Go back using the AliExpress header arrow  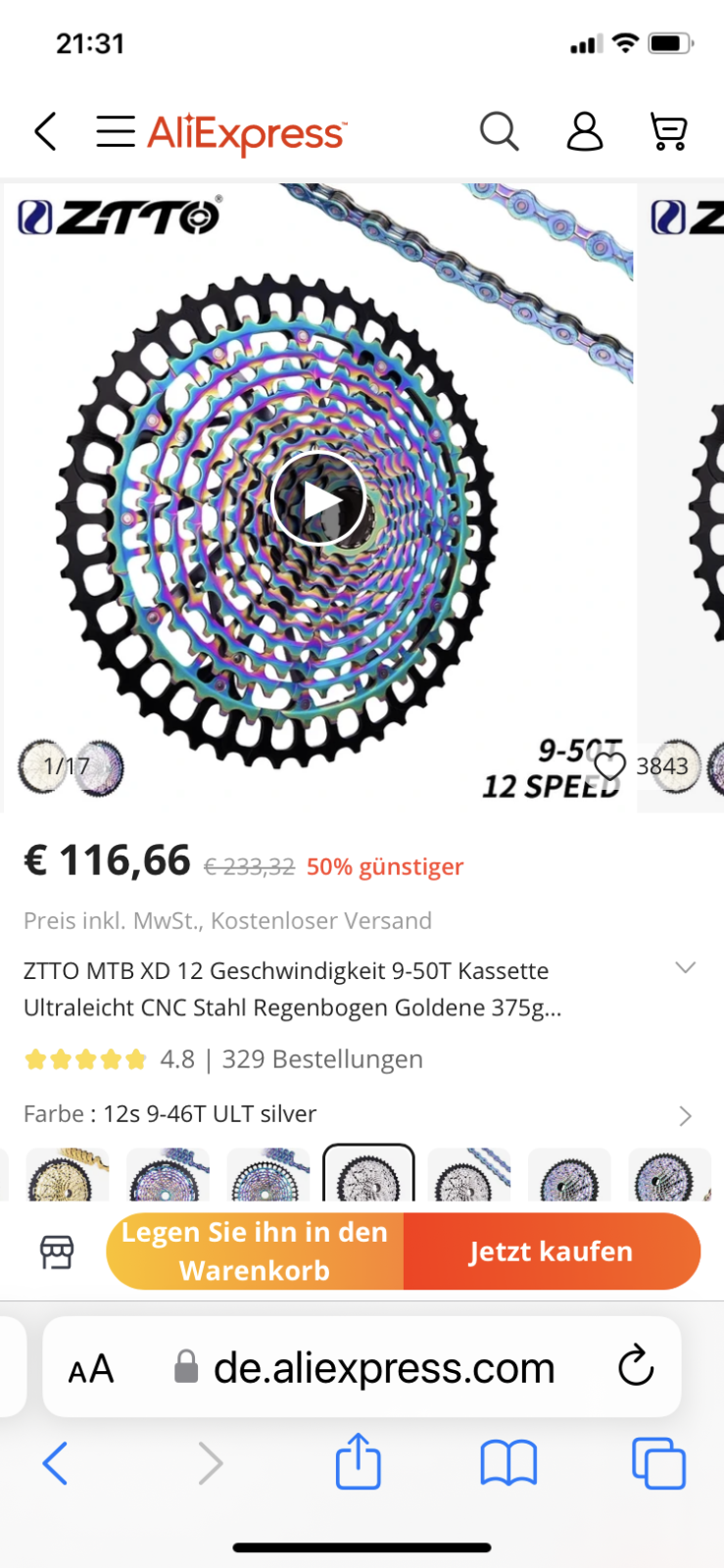[x=45, y=131]
